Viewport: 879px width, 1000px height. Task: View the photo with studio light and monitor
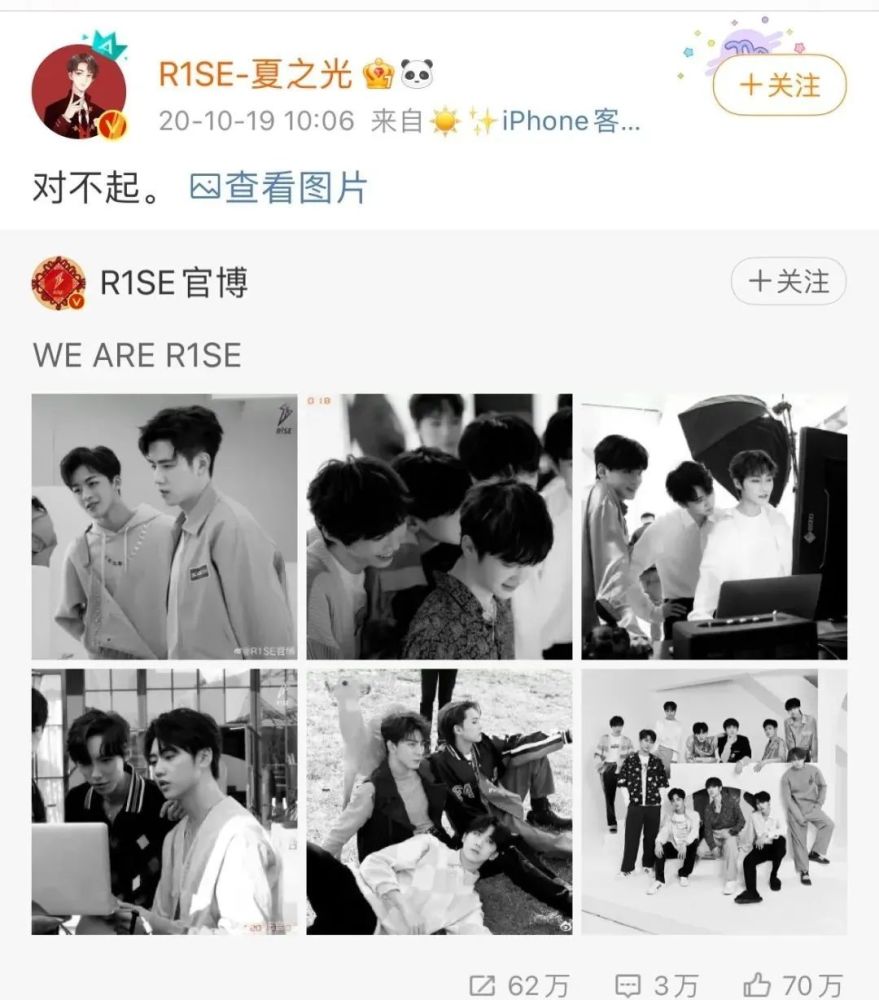click(714, 526)
